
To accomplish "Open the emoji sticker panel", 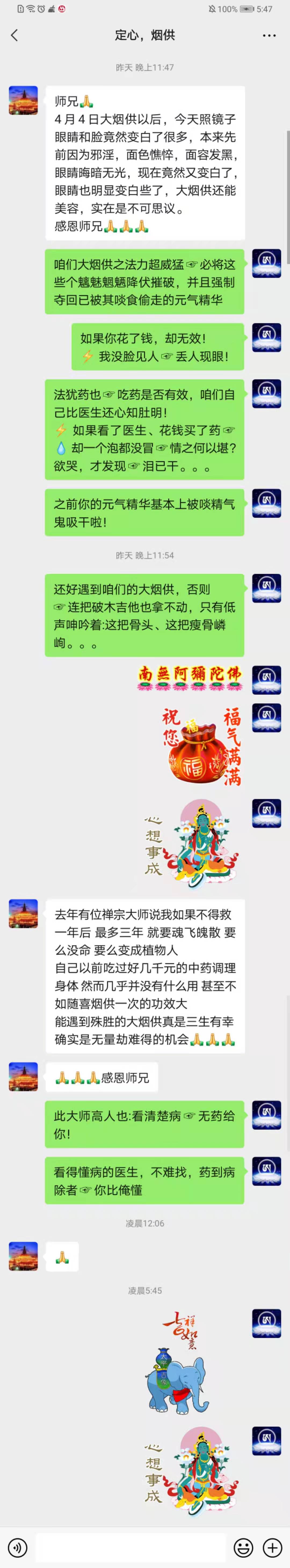I will pyautogui.click(x=243, y=1547).
